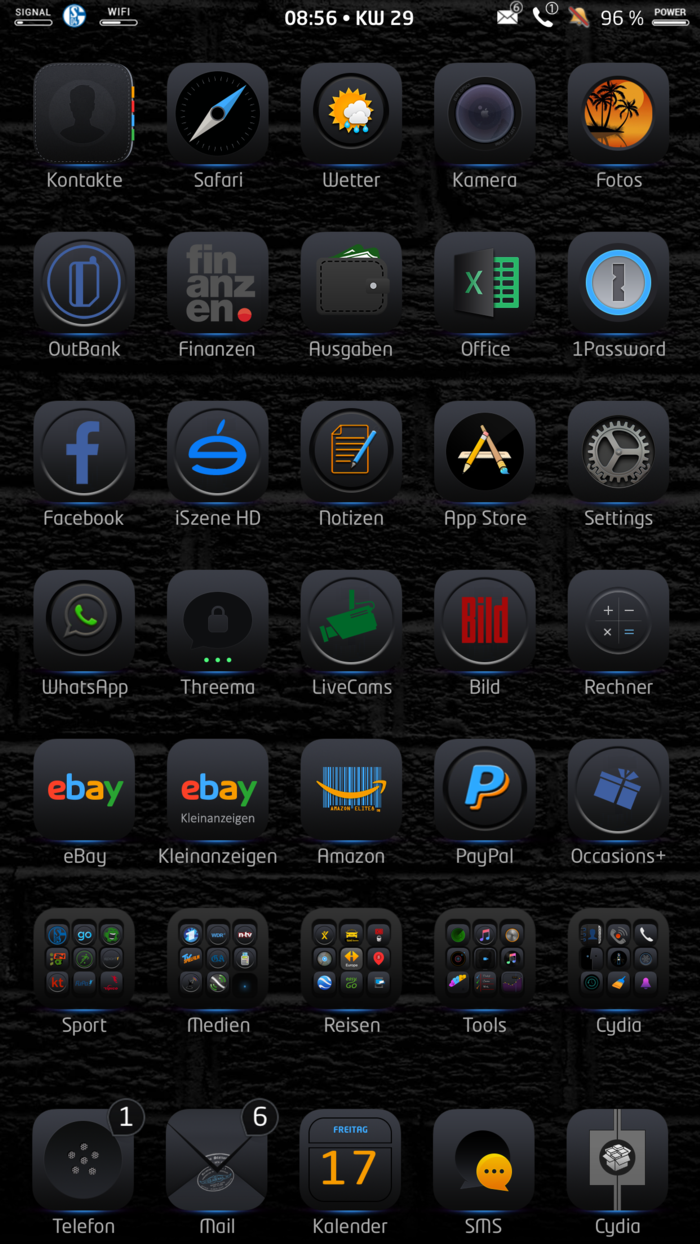Open the Sport folder
This screenshot has height=1244, width=700.
(84, 958)
